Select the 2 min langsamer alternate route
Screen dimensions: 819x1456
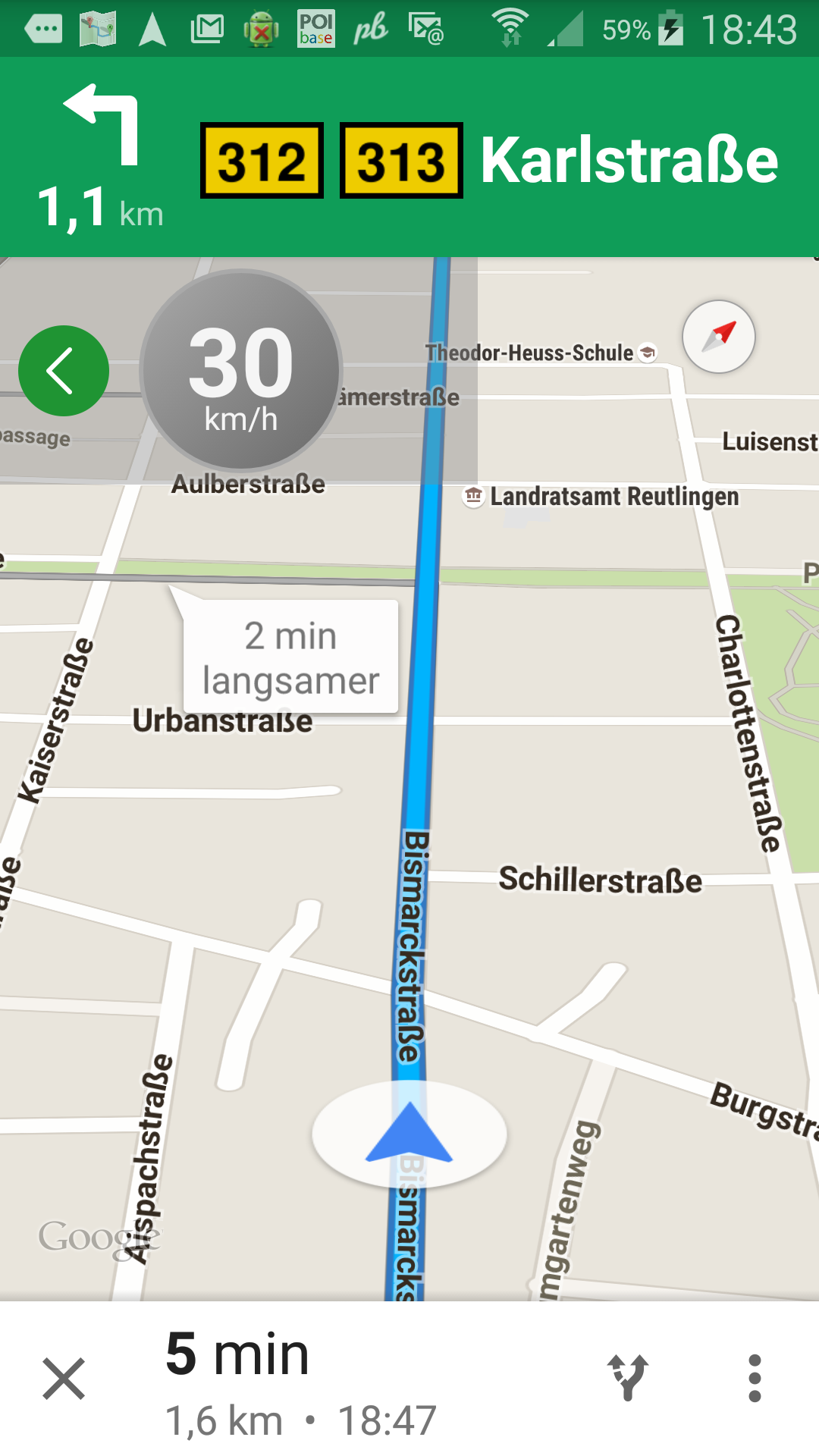[x=290, y=657]
